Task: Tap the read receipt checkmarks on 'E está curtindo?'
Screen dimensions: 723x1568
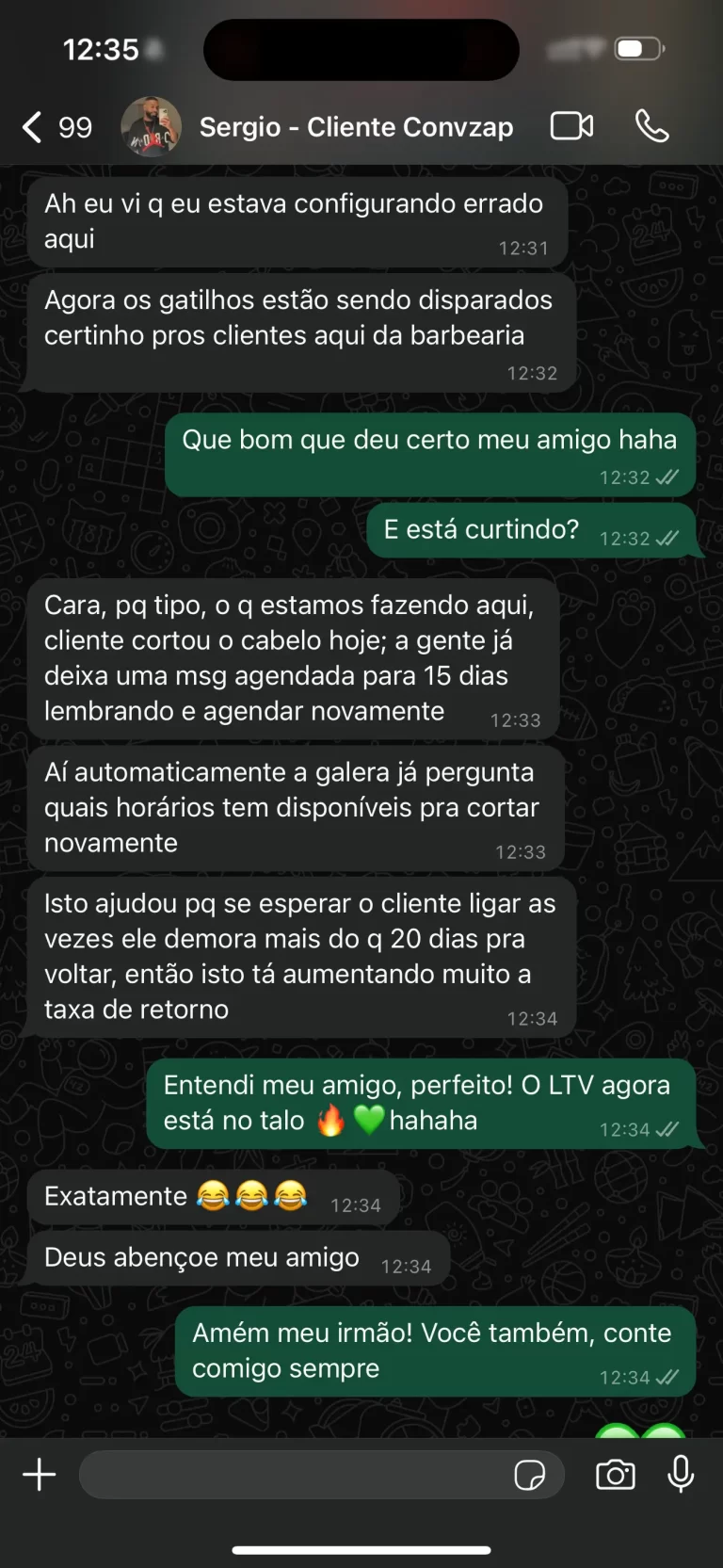Action: 664,537
